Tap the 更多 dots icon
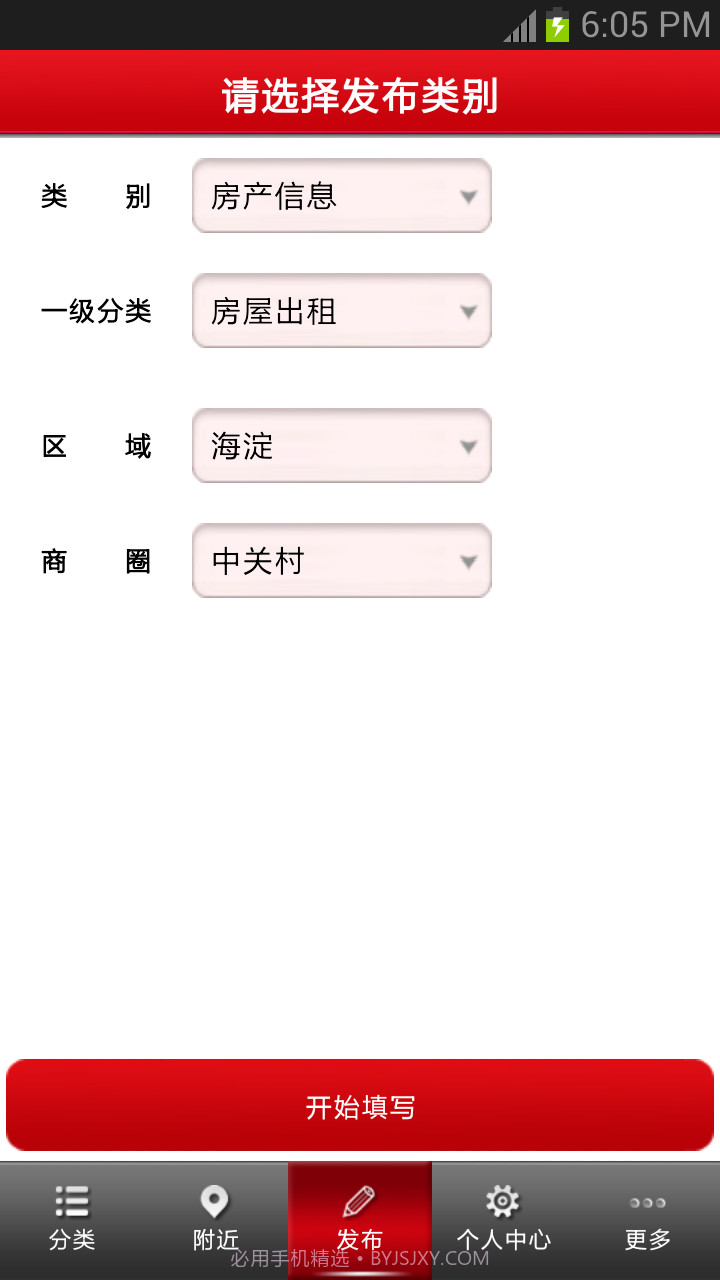Image resolution: width=720 pixels, height=1280 pixels. click(x=647, y=1202)
